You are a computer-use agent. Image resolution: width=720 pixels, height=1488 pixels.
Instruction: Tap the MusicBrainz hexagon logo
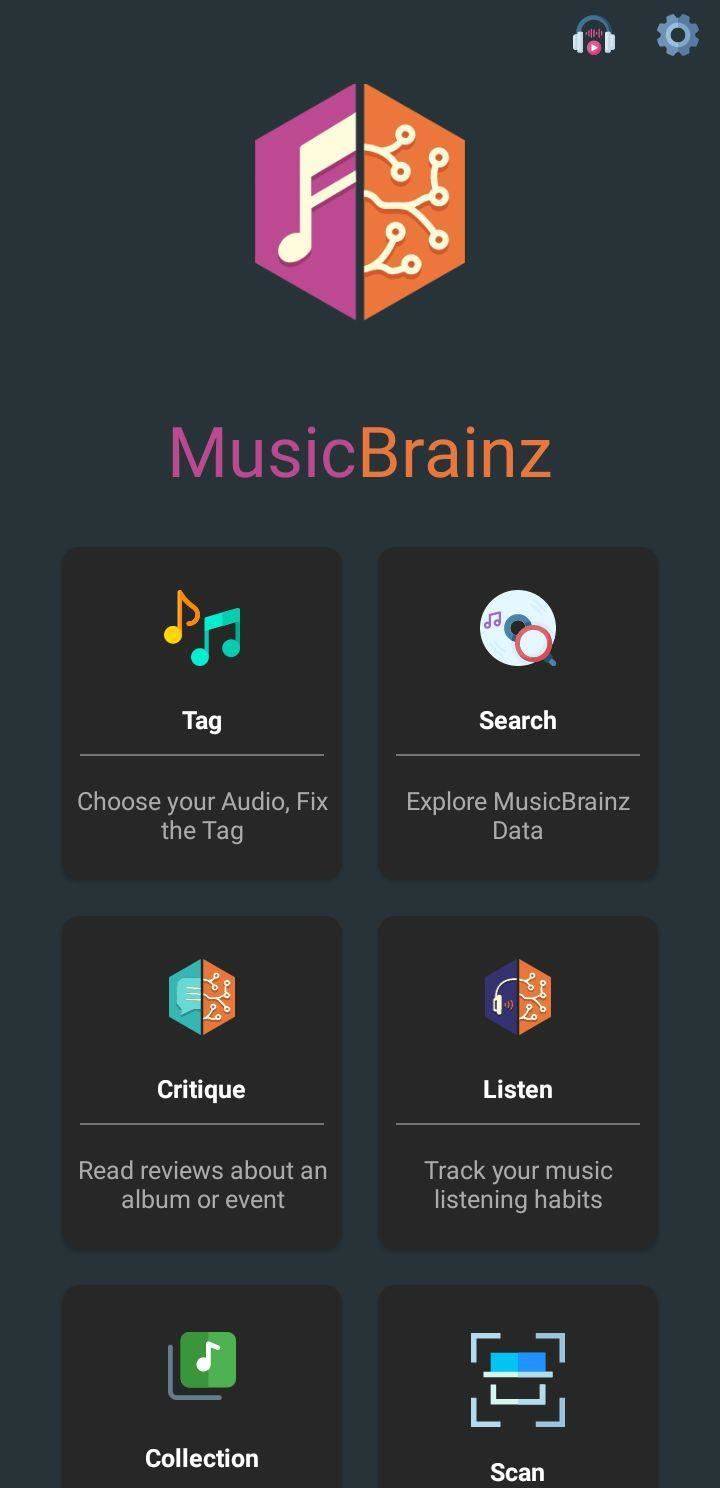(360, 200)
